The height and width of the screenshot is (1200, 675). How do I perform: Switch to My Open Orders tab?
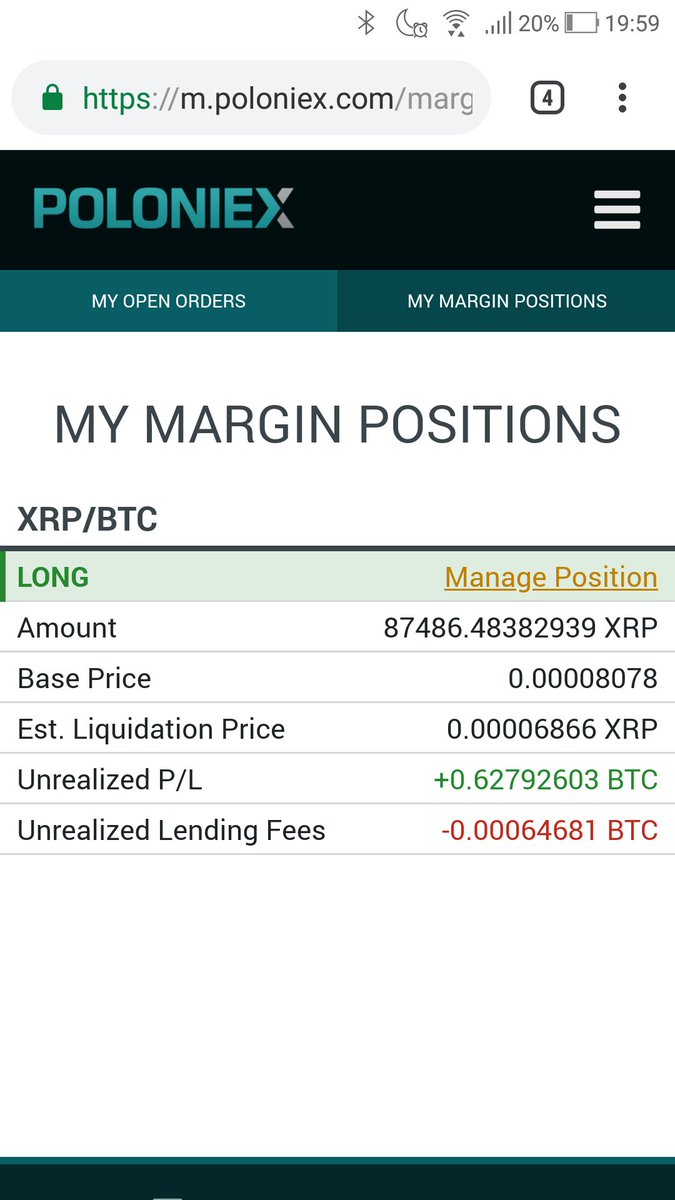(169, 301)
